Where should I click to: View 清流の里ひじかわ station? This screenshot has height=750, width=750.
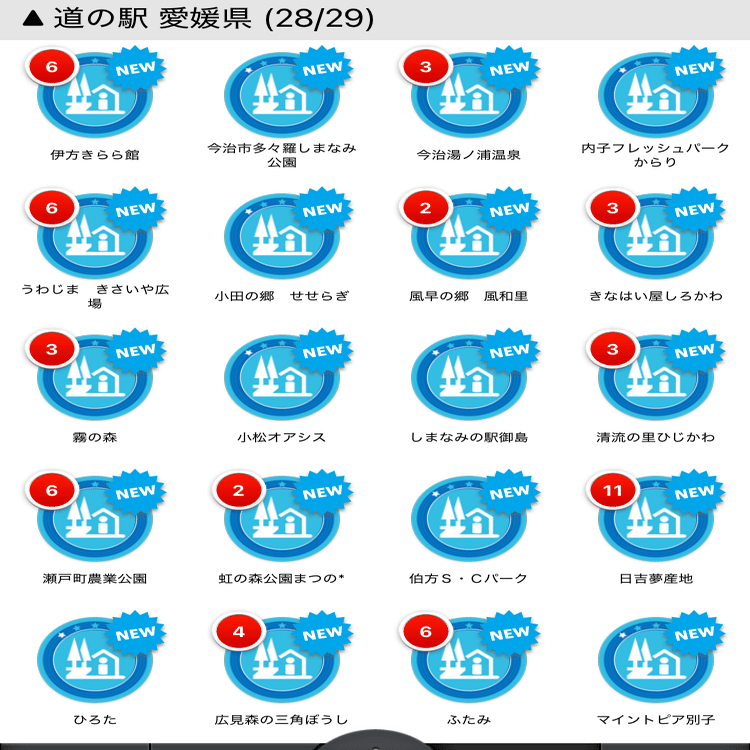[x=656, y=379]
